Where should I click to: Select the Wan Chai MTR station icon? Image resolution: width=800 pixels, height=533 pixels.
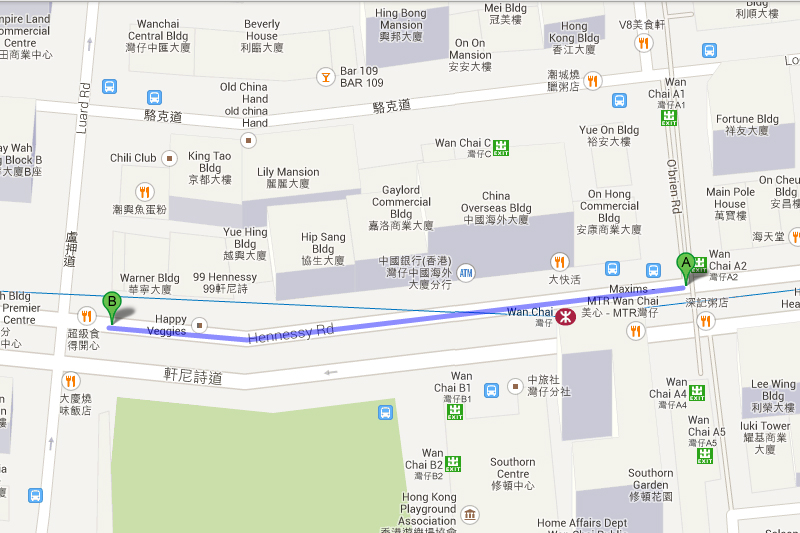565,316
